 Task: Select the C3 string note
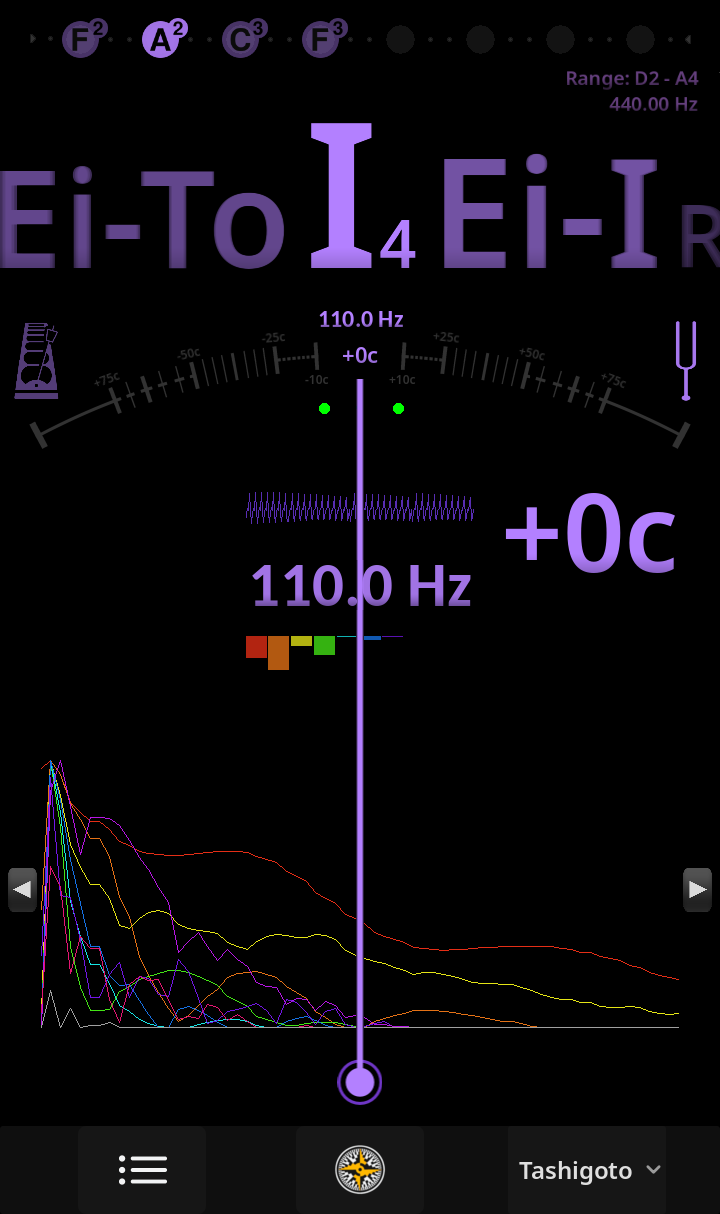240,39
